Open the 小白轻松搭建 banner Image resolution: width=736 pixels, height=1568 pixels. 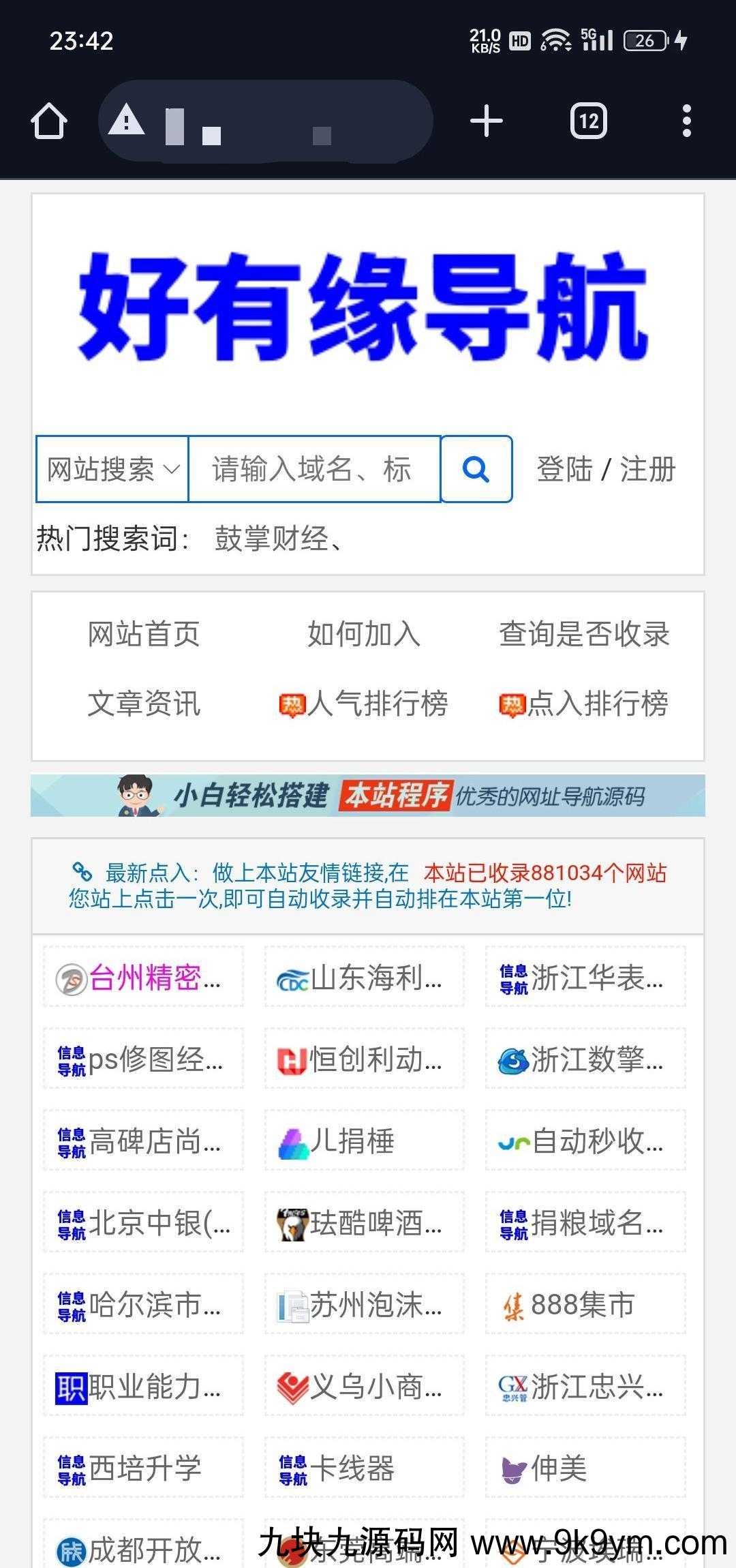point(368,796)
